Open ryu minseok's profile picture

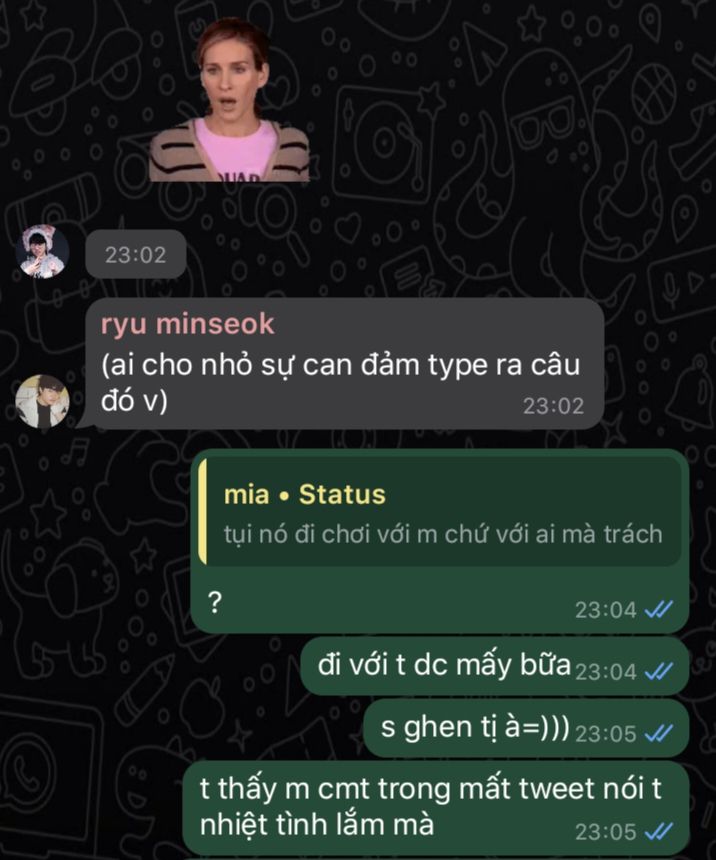tap(43, 401)
